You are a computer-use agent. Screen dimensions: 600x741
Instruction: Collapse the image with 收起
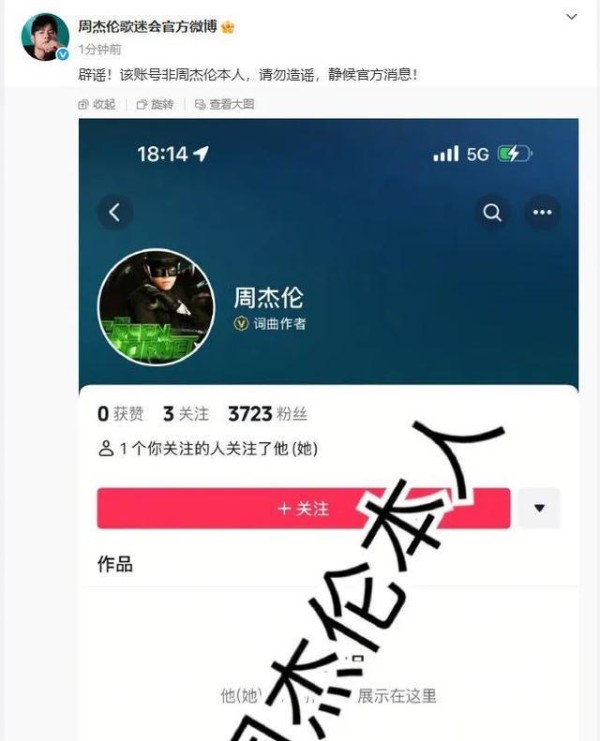click(97, 104)
